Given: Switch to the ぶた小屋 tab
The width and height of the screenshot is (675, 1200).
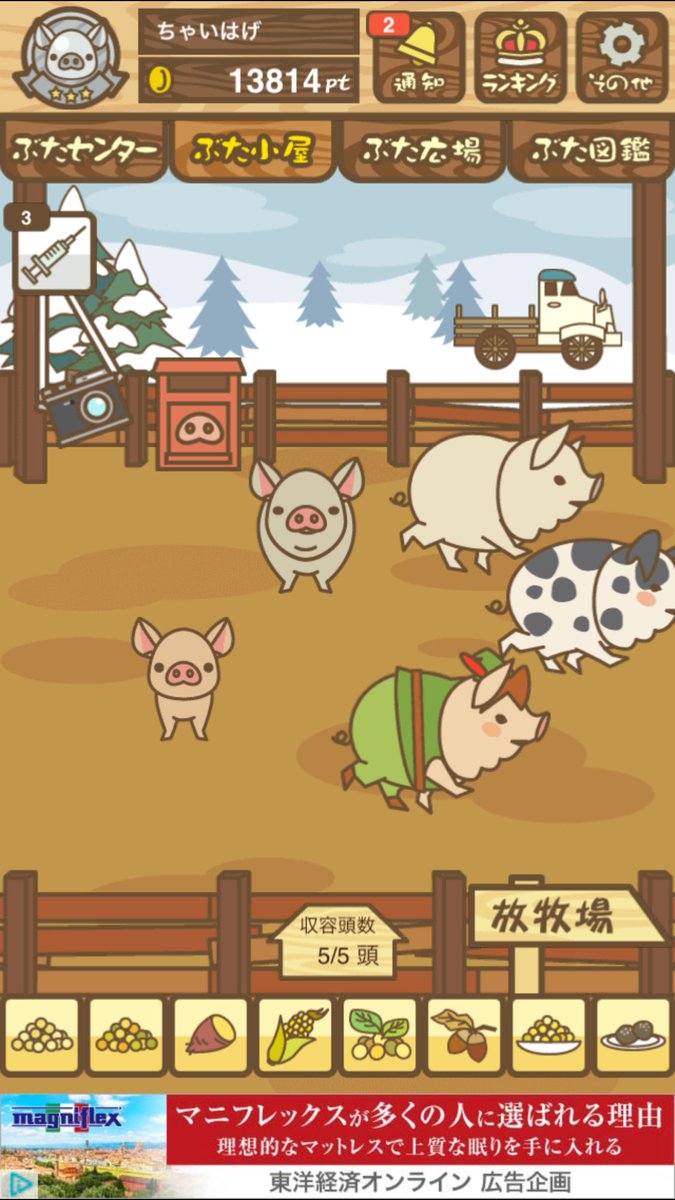Looking at the screenshot, I should pyautogui.click(x=251, y=151).
